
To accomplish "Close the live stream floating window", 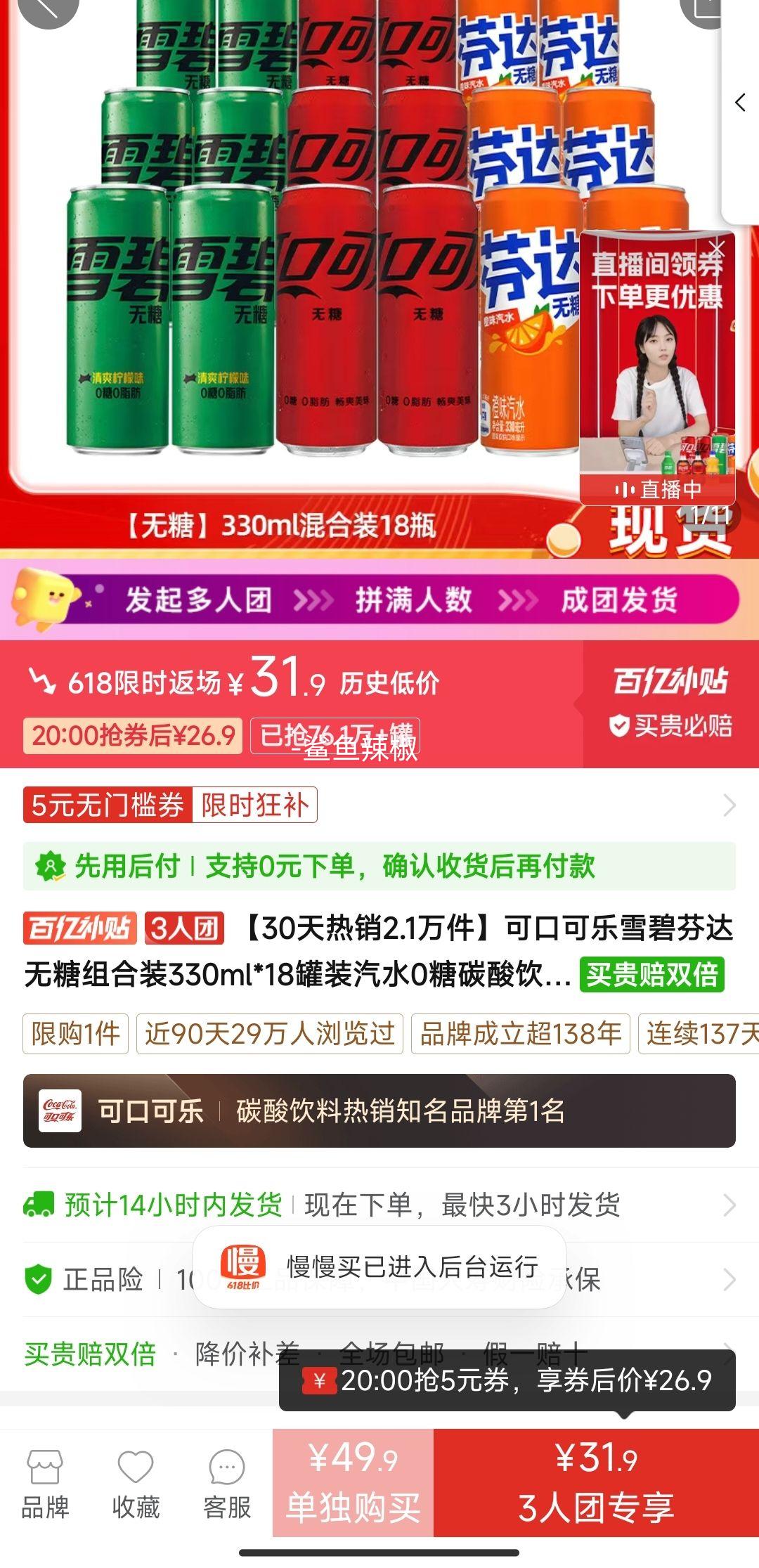I will point(716,247).
